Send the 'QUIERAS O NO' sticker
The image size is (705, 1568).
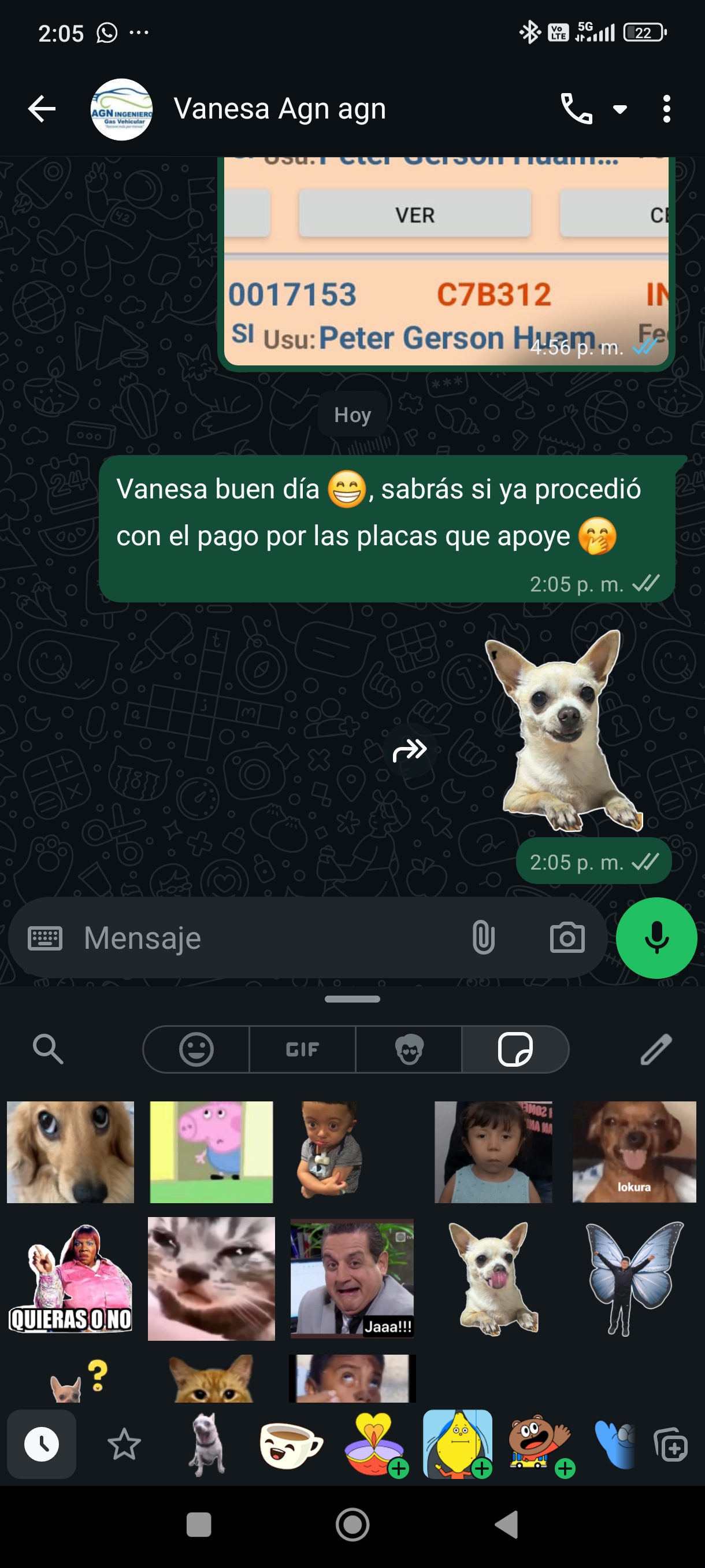pyautogui.click(x=70, y=1278)
